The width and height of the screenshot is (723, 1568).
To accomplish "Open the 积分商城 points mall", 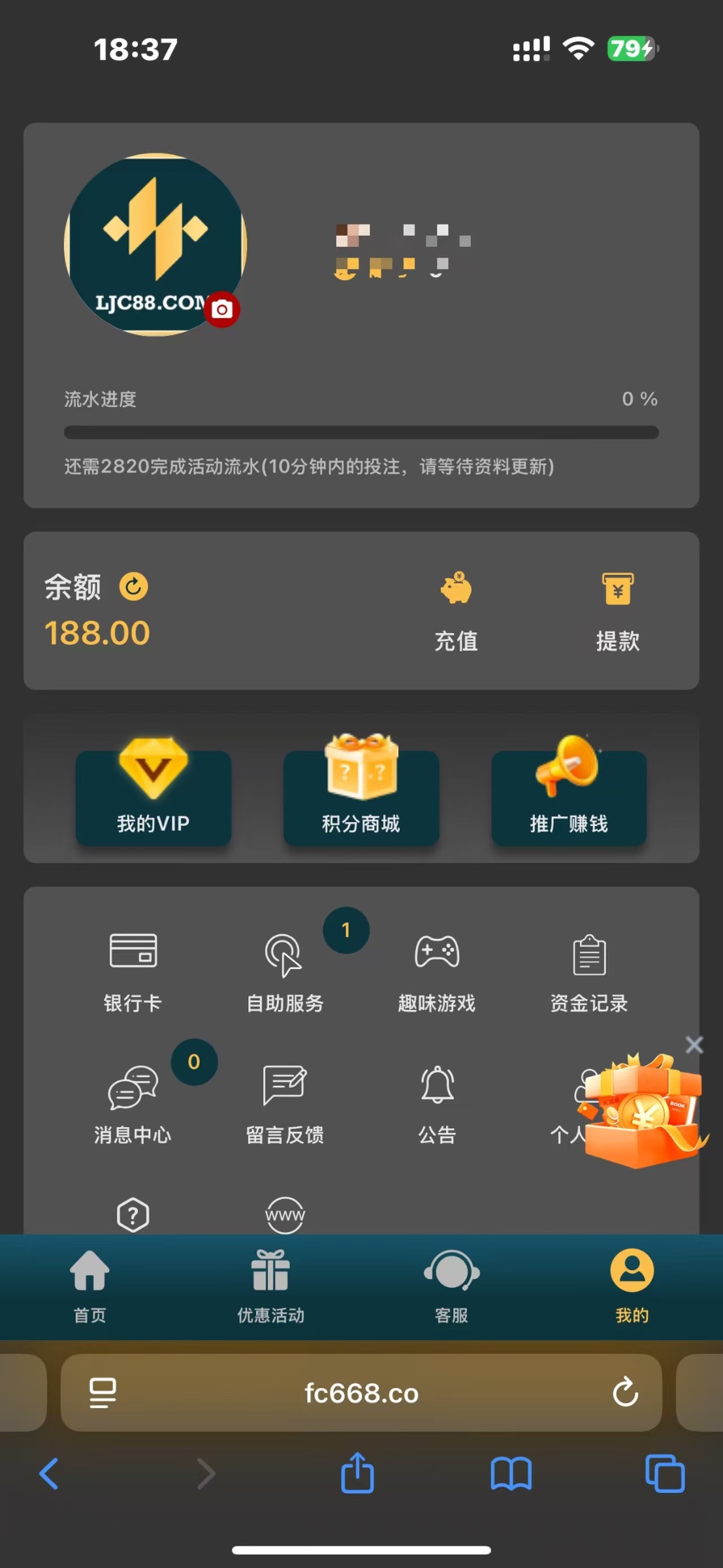I will (361, 797).
